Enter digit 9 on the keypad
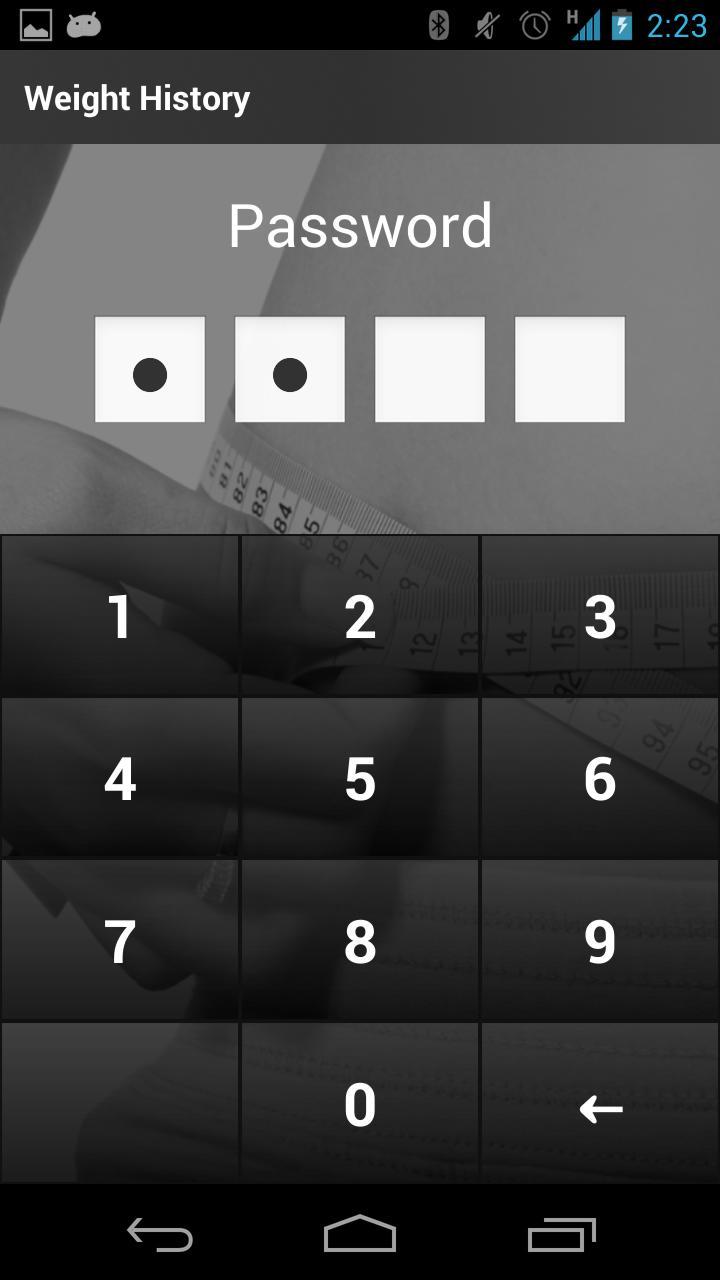Image resolution: width=720 pixels, height=1280 pixels. click(600, 940)
